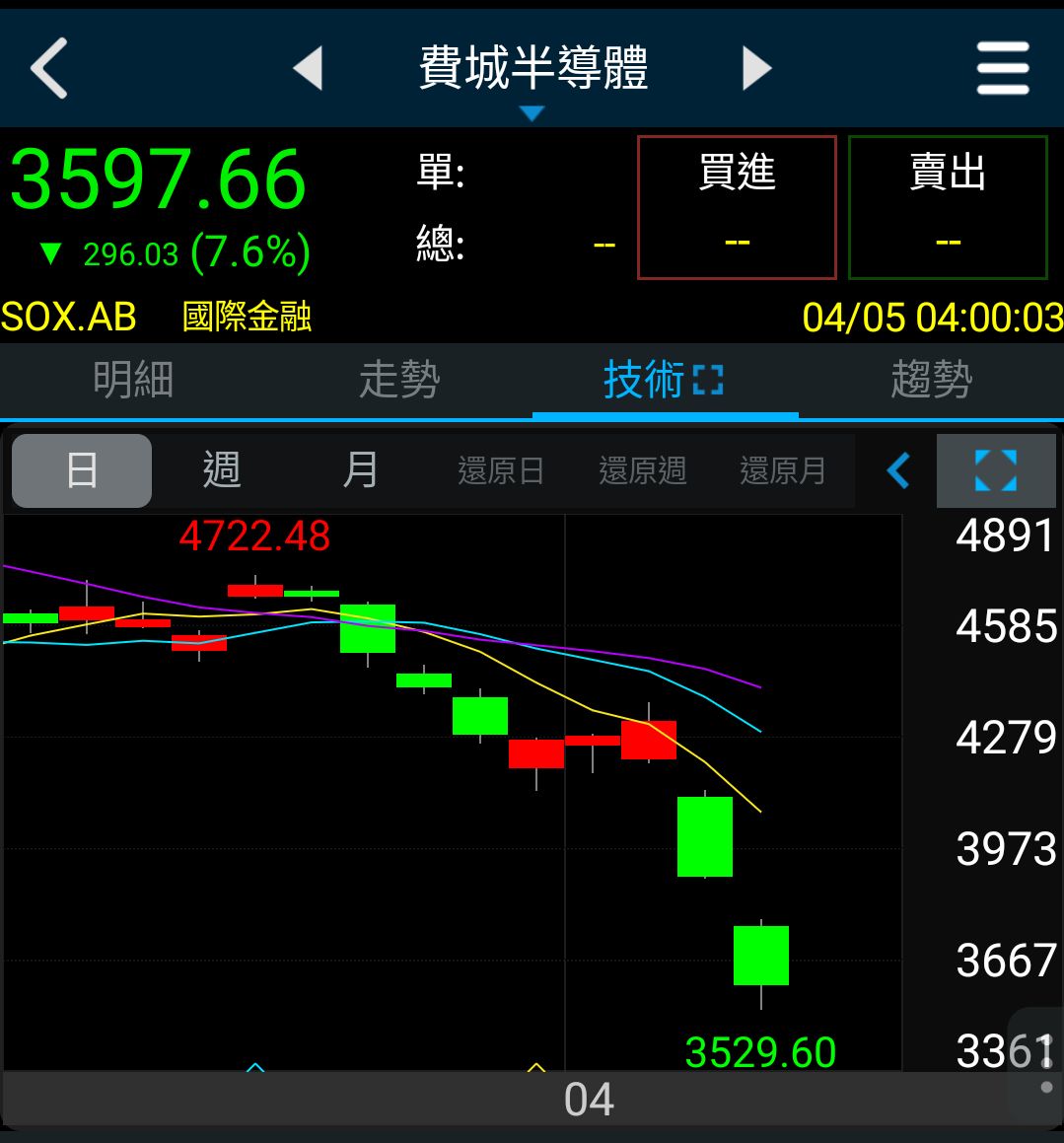
Task: Expand the chart to fullscreen
Action: (996, 470)
